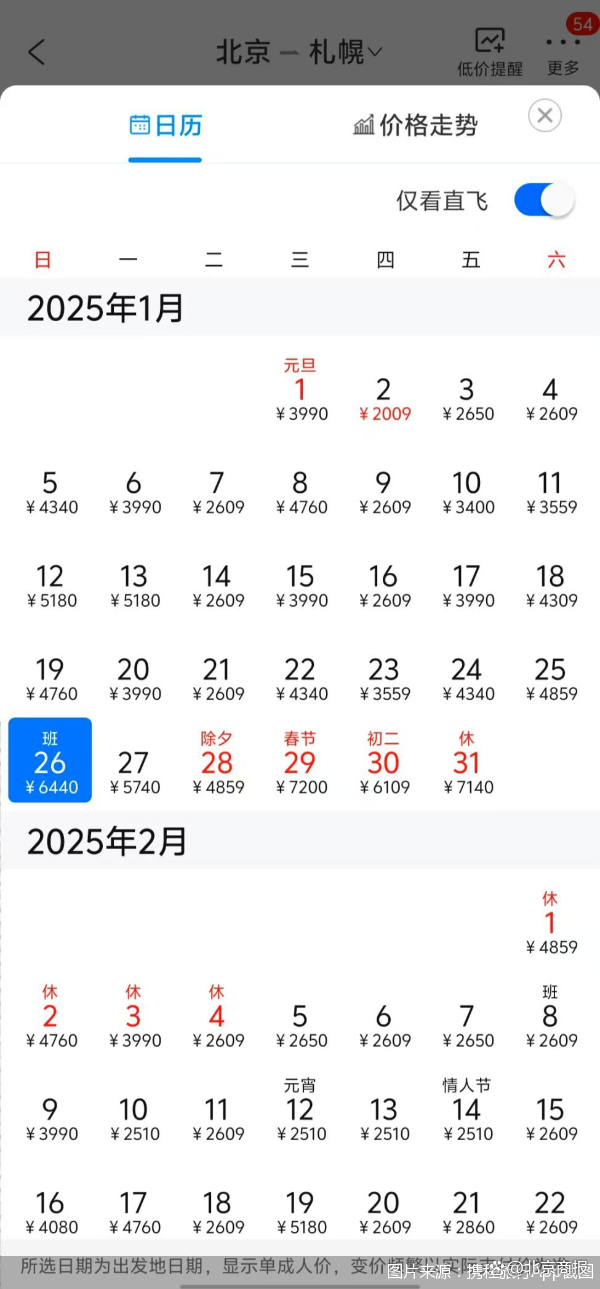Select February 19 priced ¥5180
This screenshot has height=1289, width=600.
coord(300,1211)
